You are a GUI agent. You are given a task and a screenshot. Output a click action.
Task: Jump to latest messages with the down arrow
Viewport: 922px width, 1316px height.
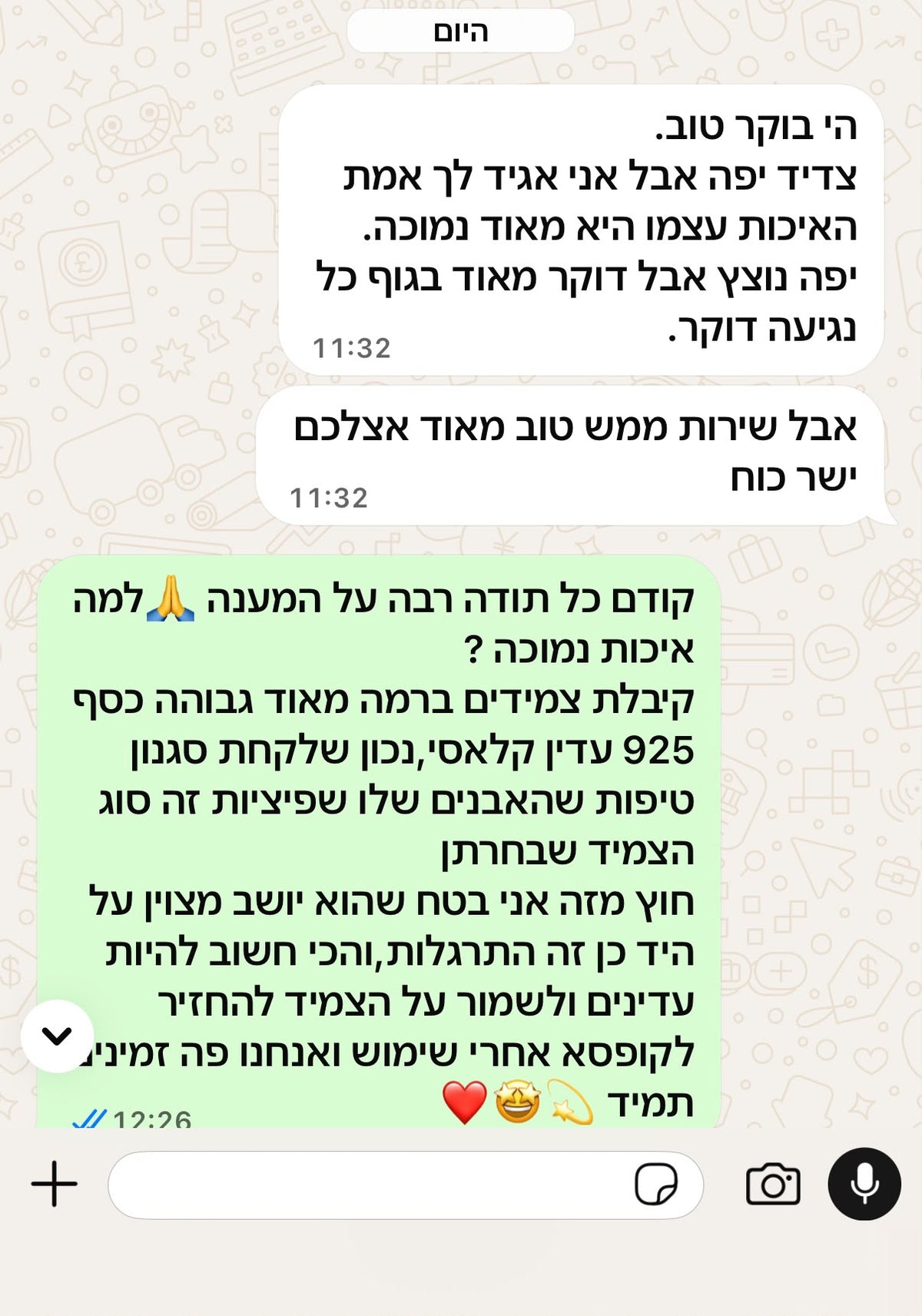[x=58, y=1036]
